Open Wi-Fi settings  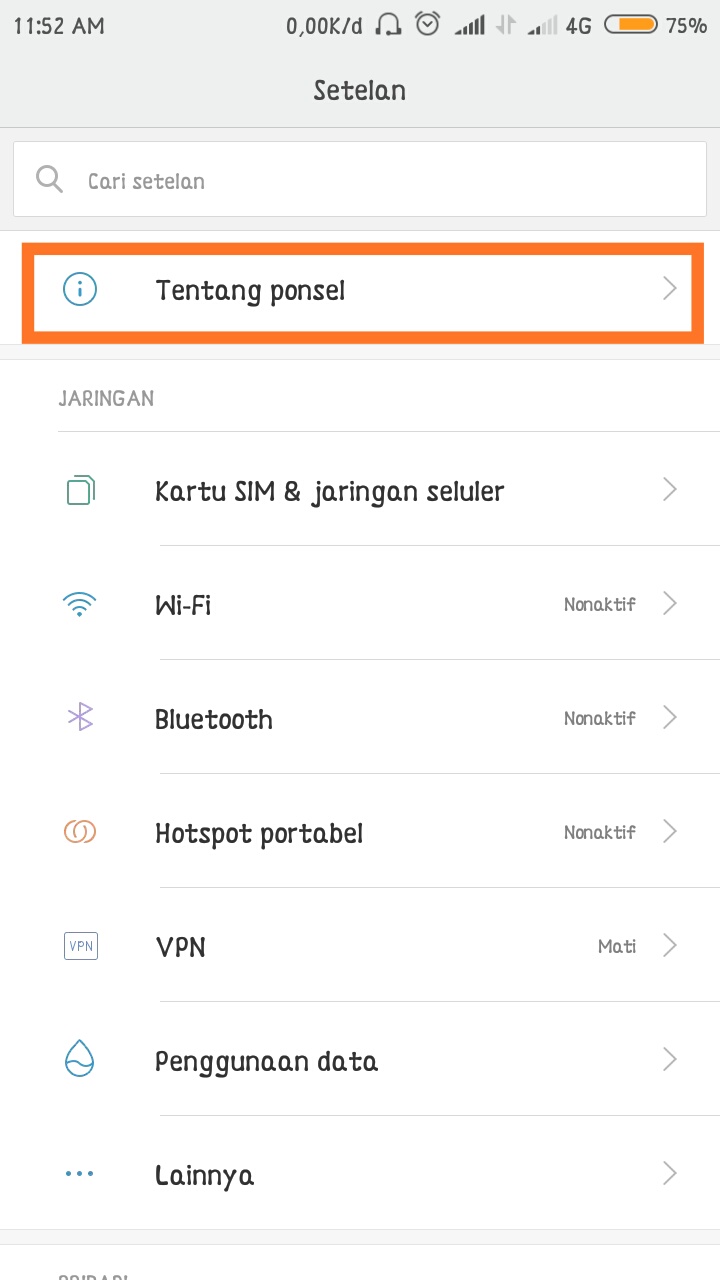(x=360, y=604)
